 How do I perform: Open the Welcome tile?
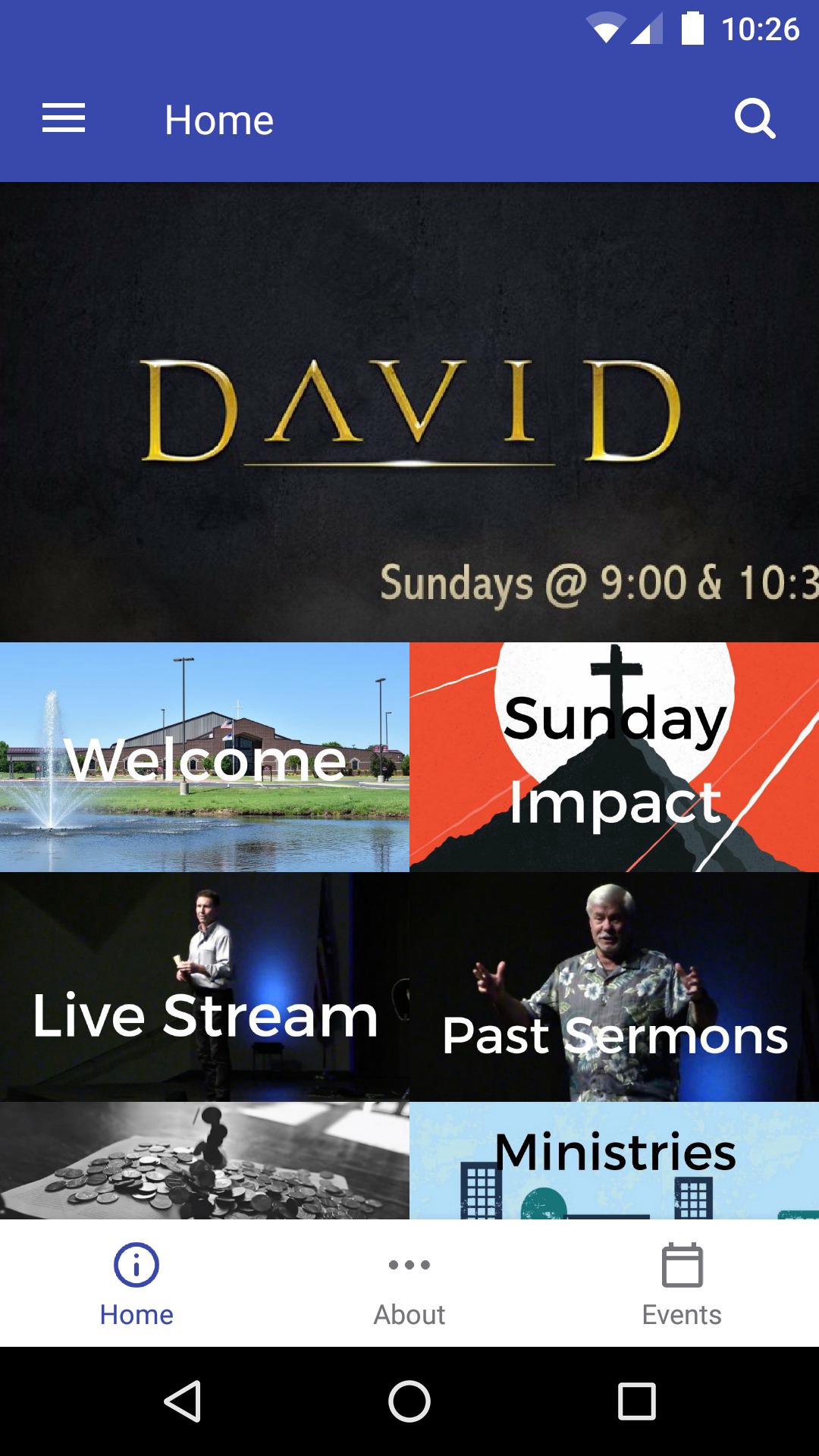click(205, 758)
